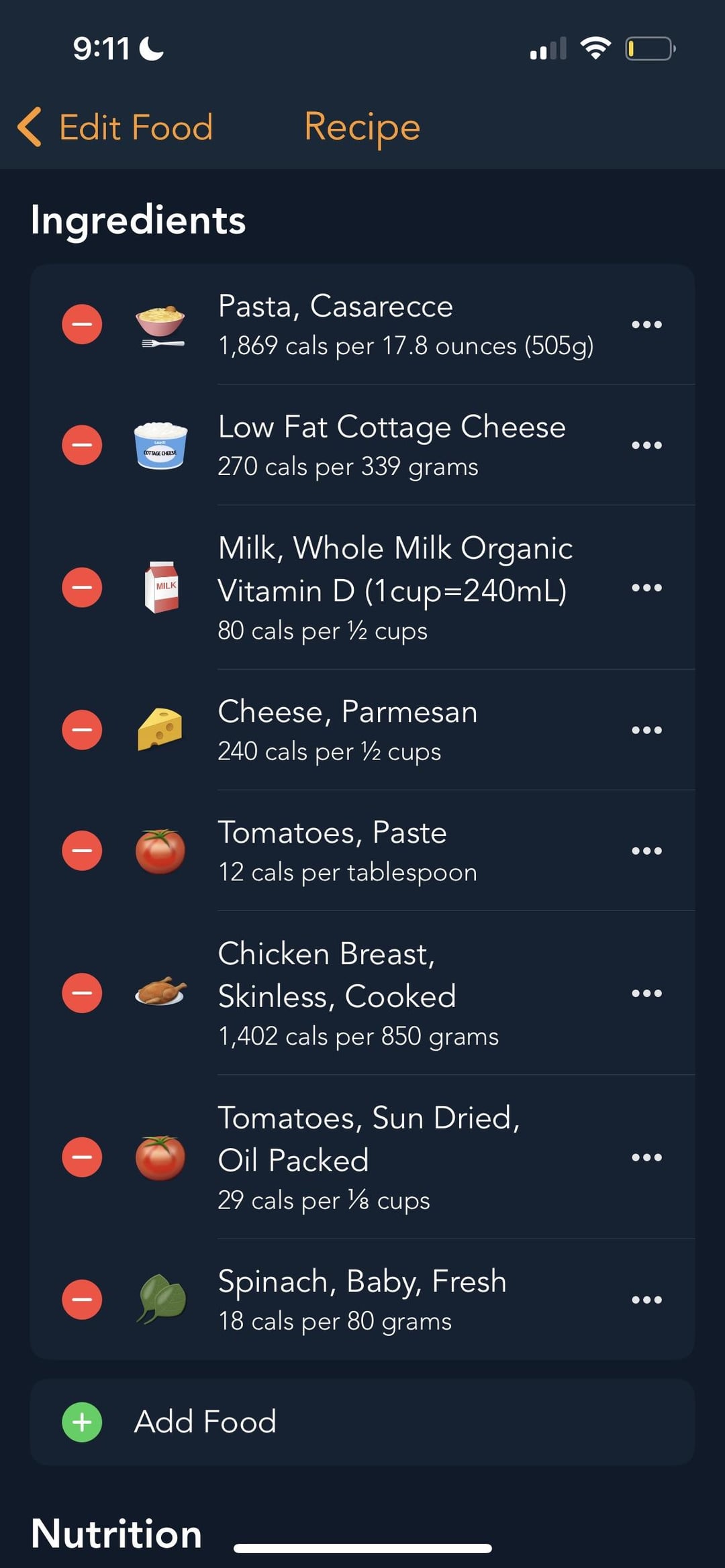Show options for Whole Milk Organic
The width and height of the screenshot is (725, 1568).
[x=646, y=587]
